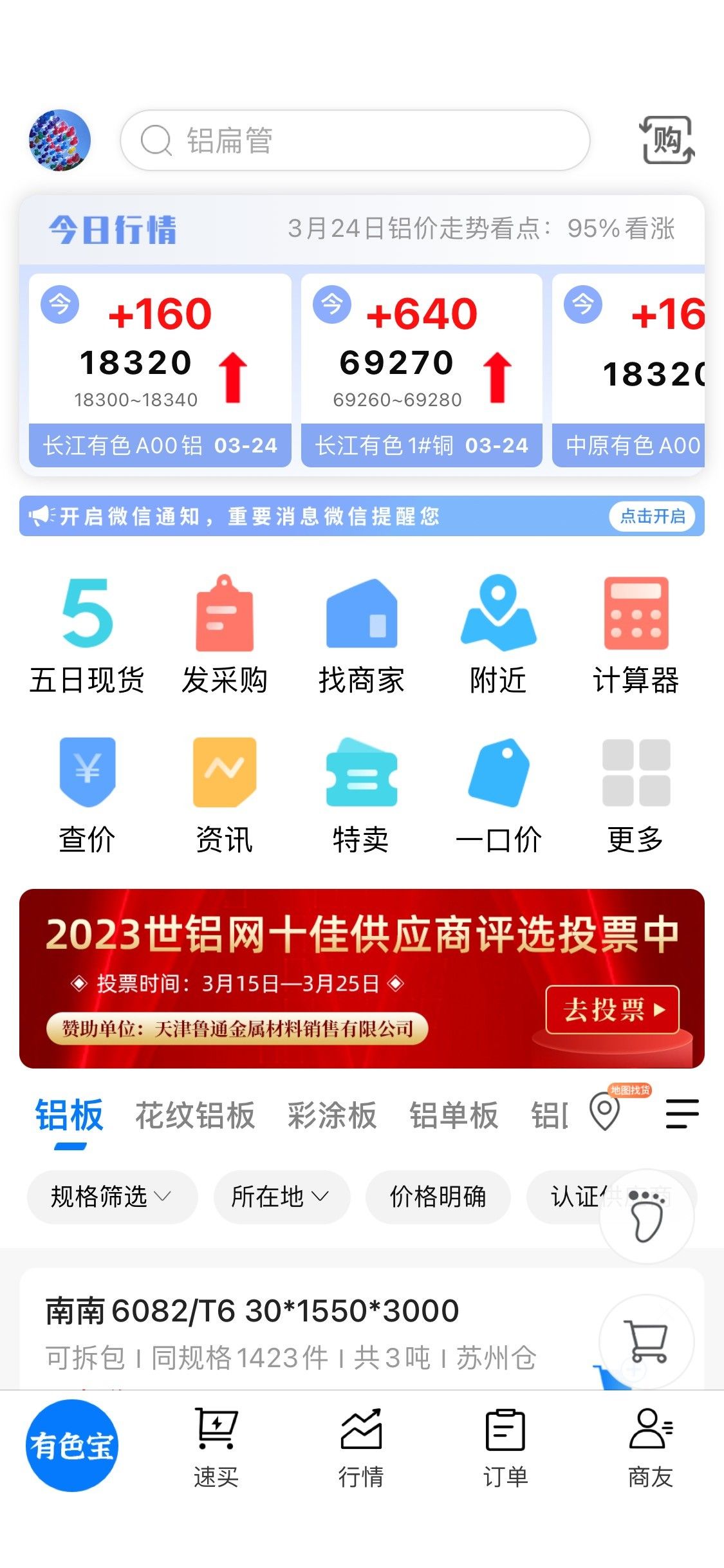Open the 订单 bottom tab
This screenshot has width=724, height=1568.
pos(506,1448)
